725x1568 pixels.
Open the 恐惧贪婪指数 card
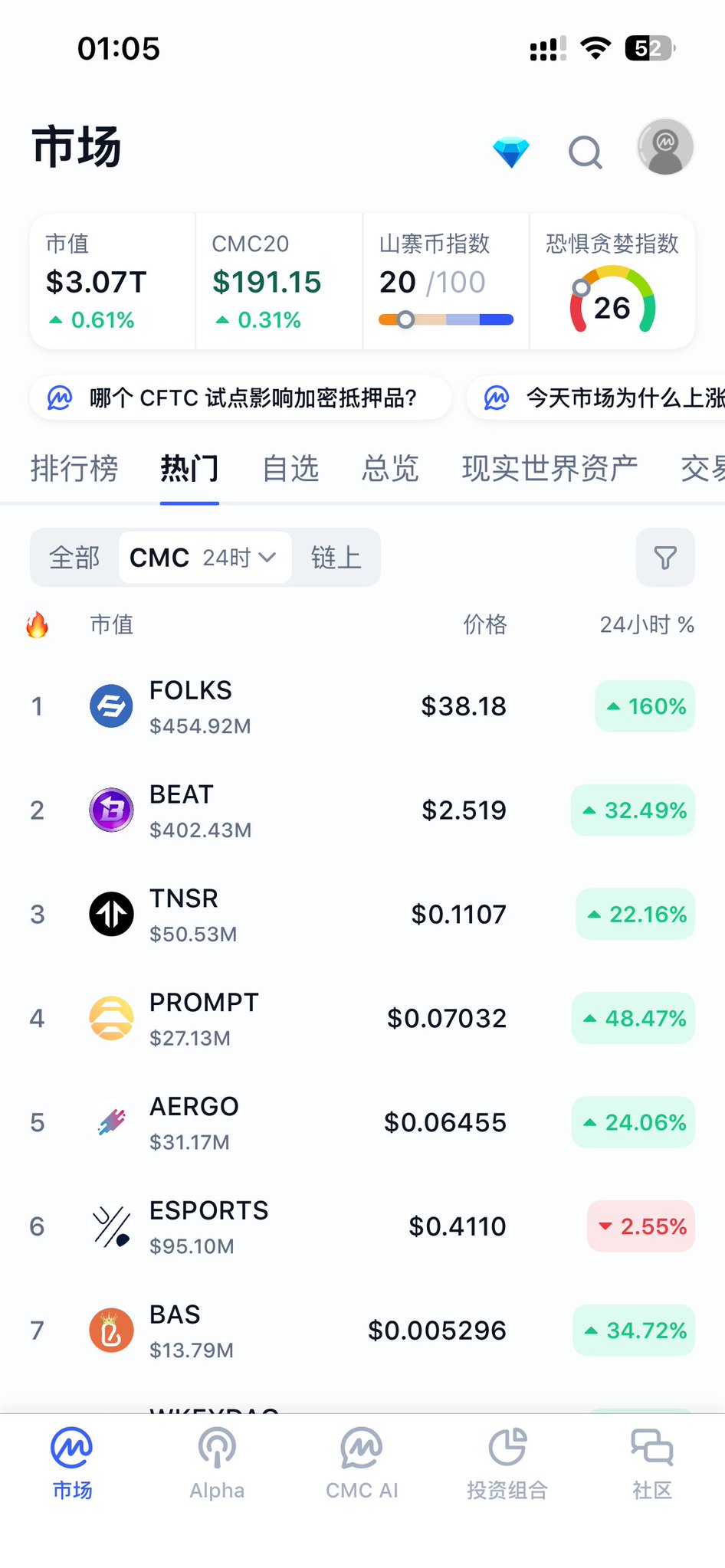coord(612,282)
